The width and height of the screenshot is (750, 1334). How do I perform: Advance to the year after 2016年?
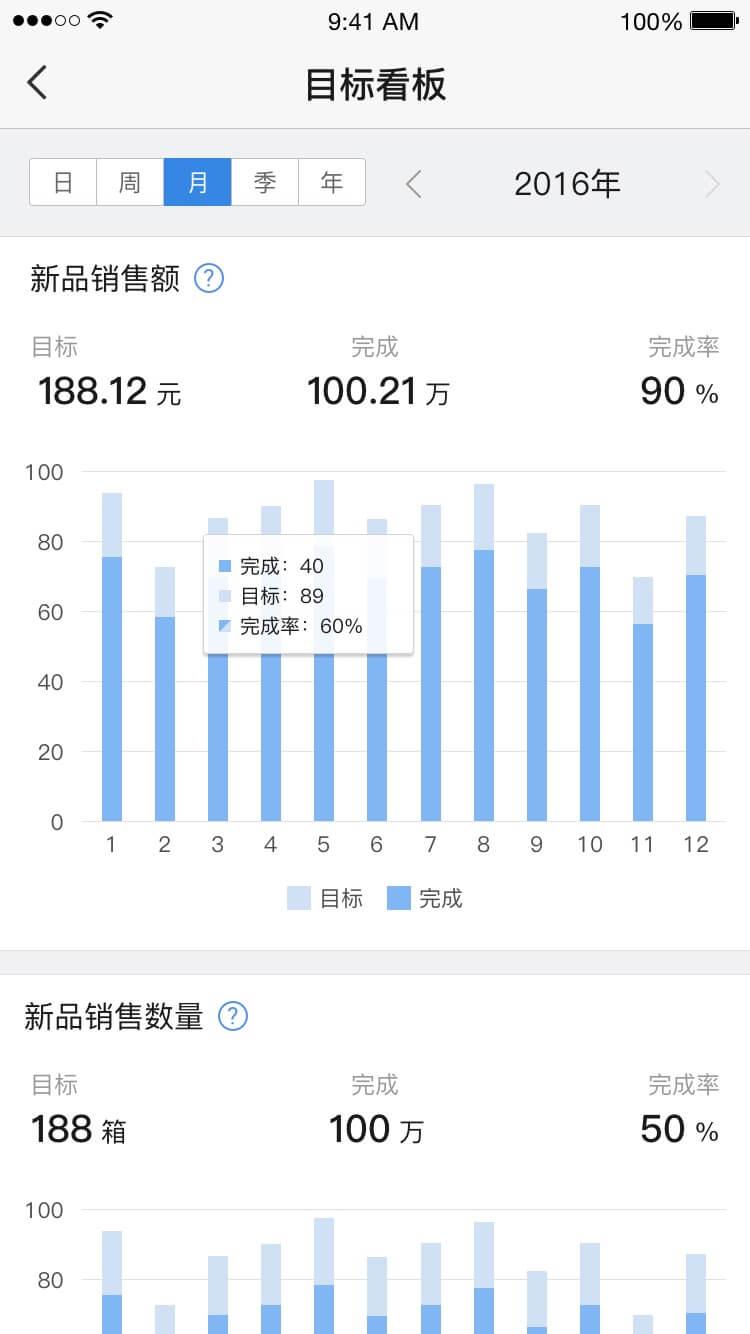point(712,184)
